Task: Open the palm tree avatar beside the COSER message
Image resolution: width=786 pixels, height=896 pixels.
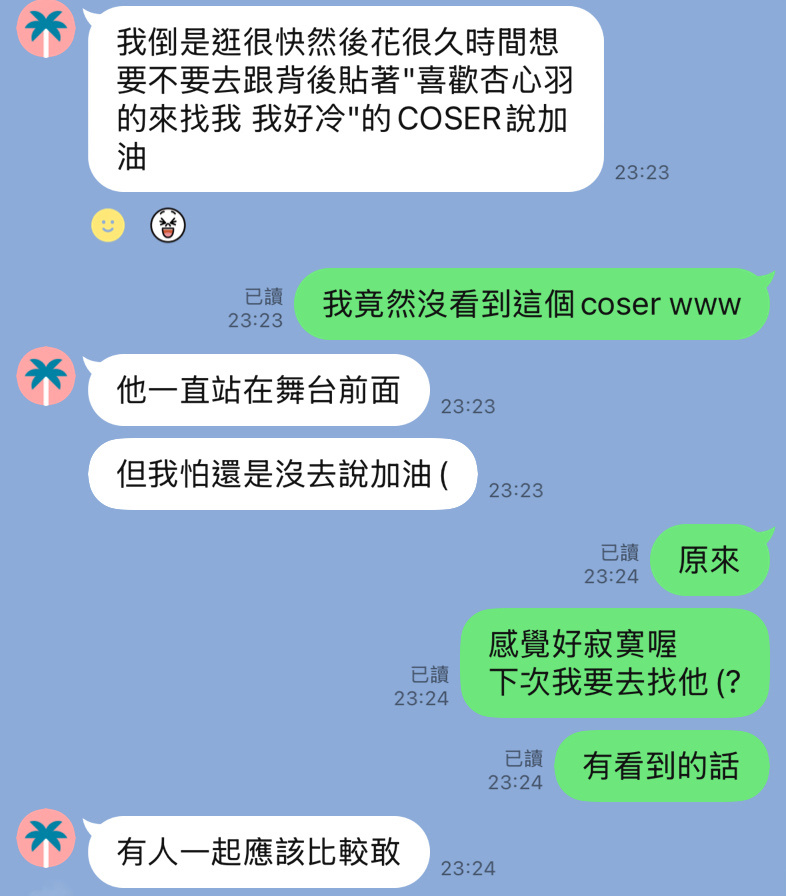Action: coord(47,28)
